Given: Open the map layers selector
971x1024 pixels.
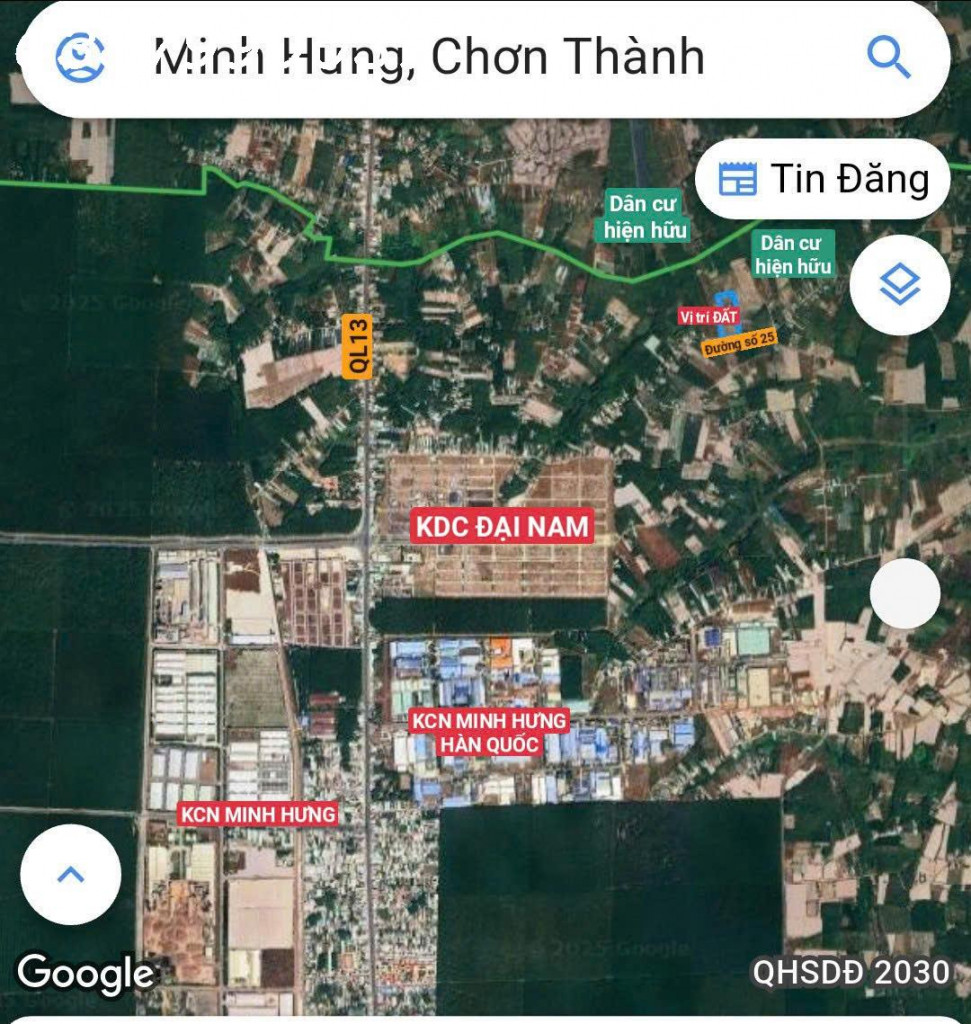Looking at the screenshot, I should 899,285.
